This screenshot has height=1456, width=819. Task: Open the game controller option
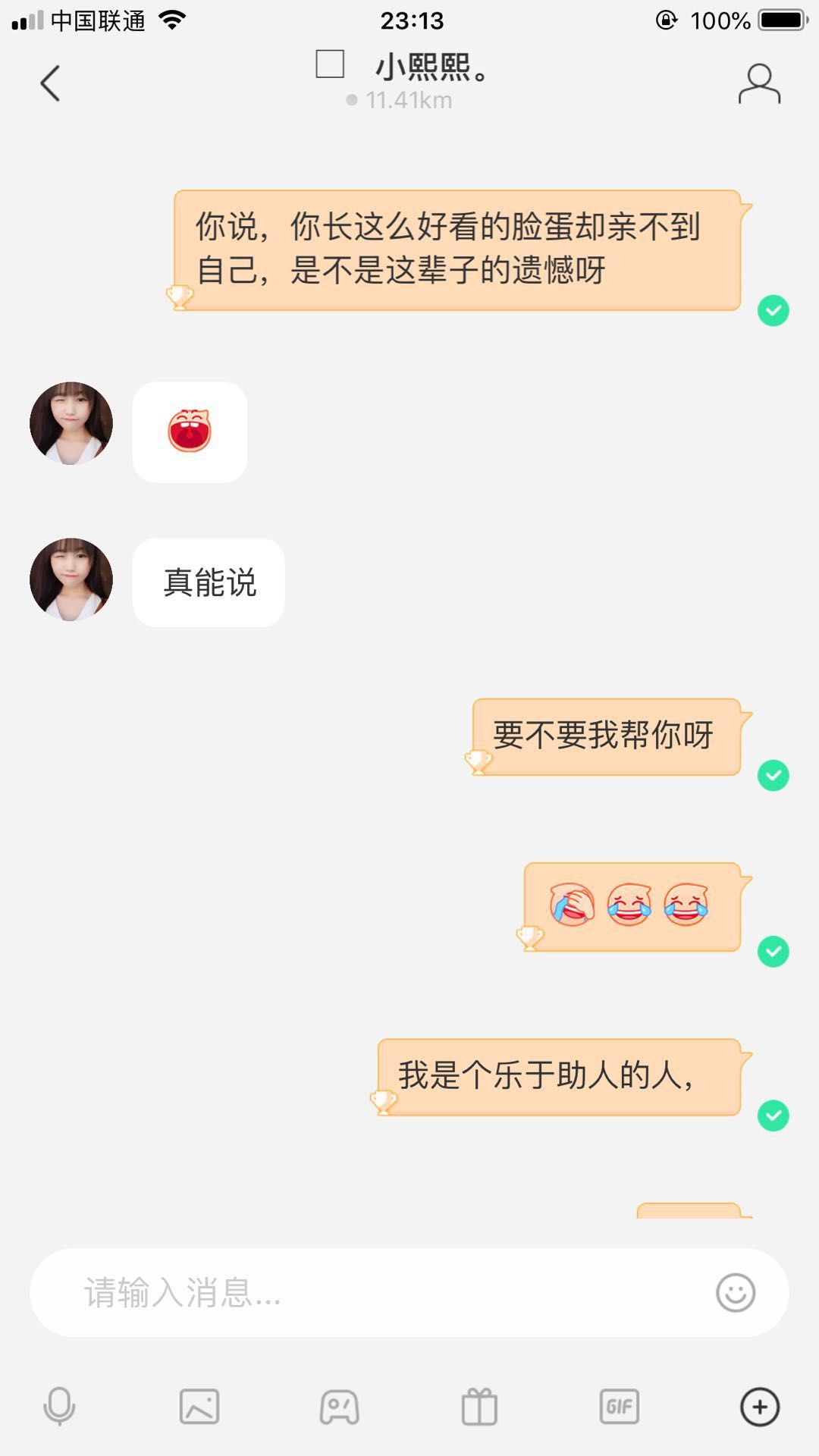(339, 1407)
